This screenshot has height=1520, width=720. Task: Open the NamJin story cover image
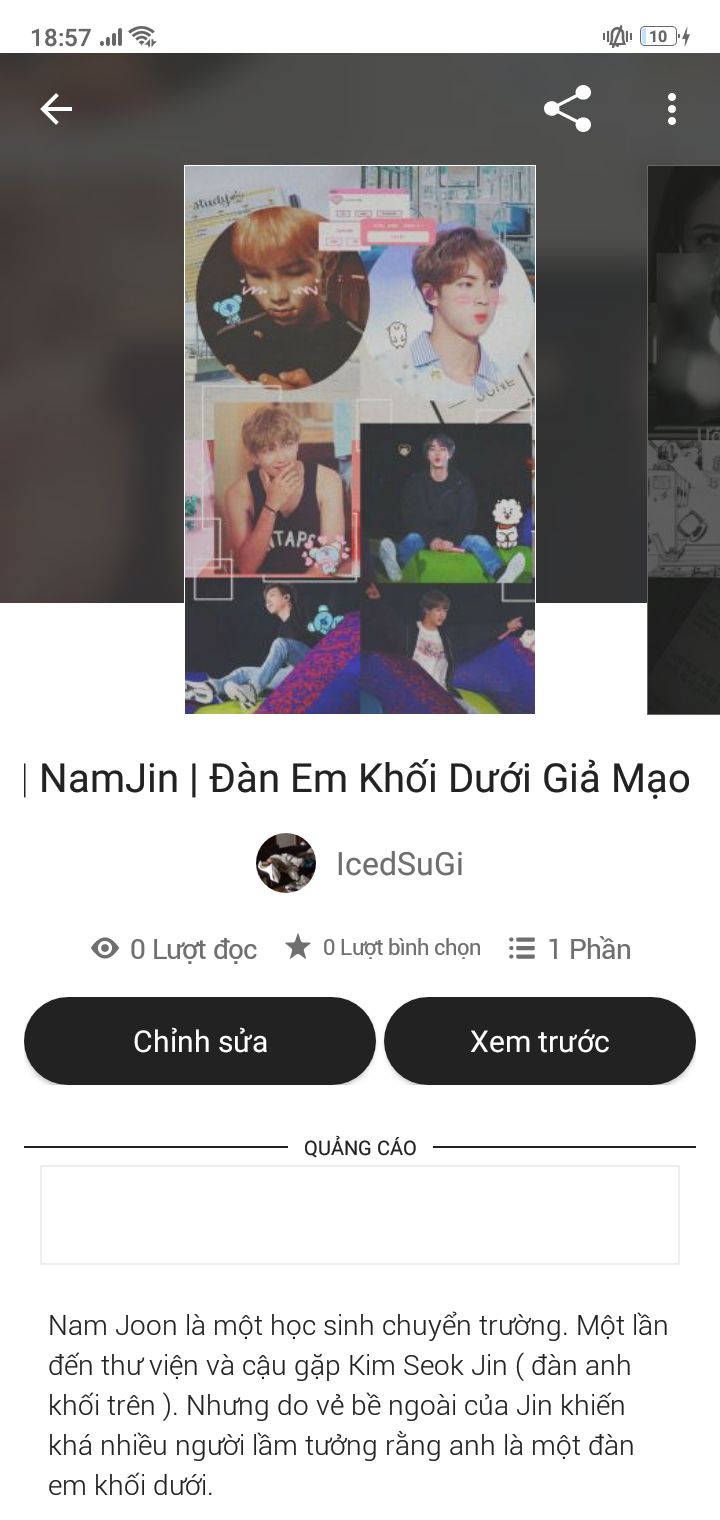[360, 440]
